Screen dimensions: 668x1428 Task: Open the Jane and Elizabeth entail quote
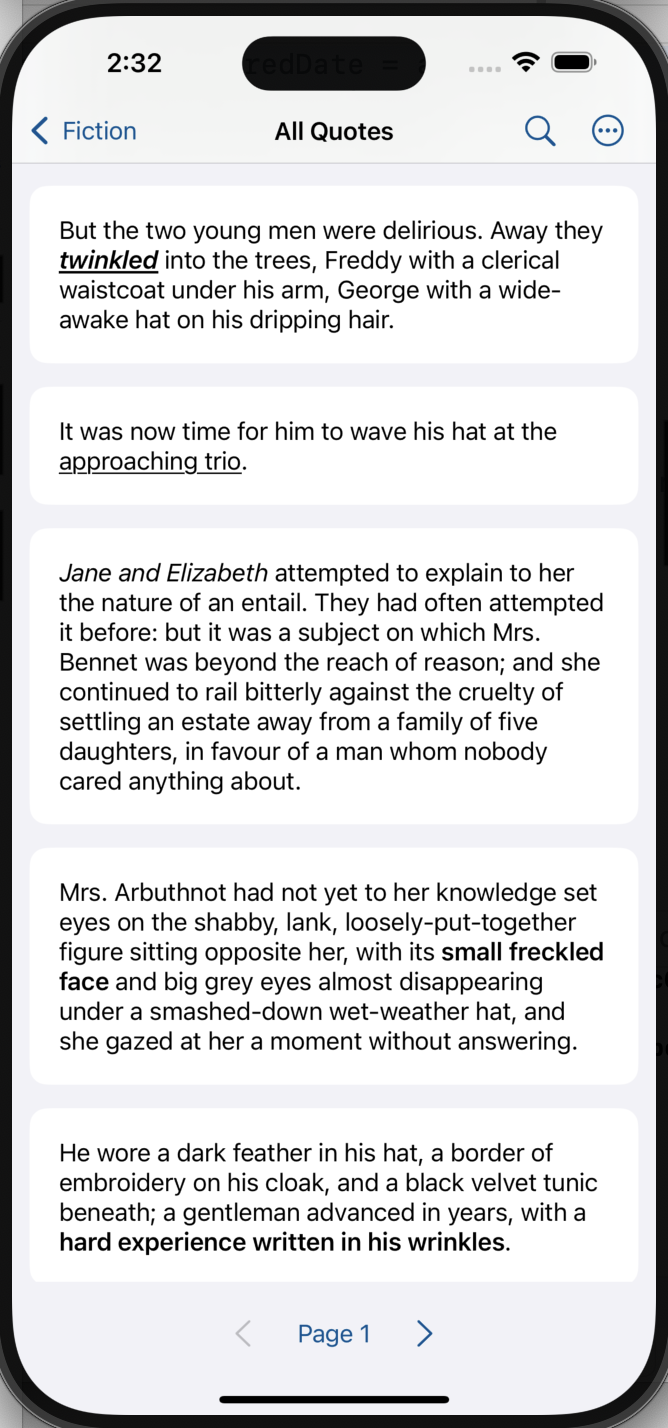pos(334,676)
